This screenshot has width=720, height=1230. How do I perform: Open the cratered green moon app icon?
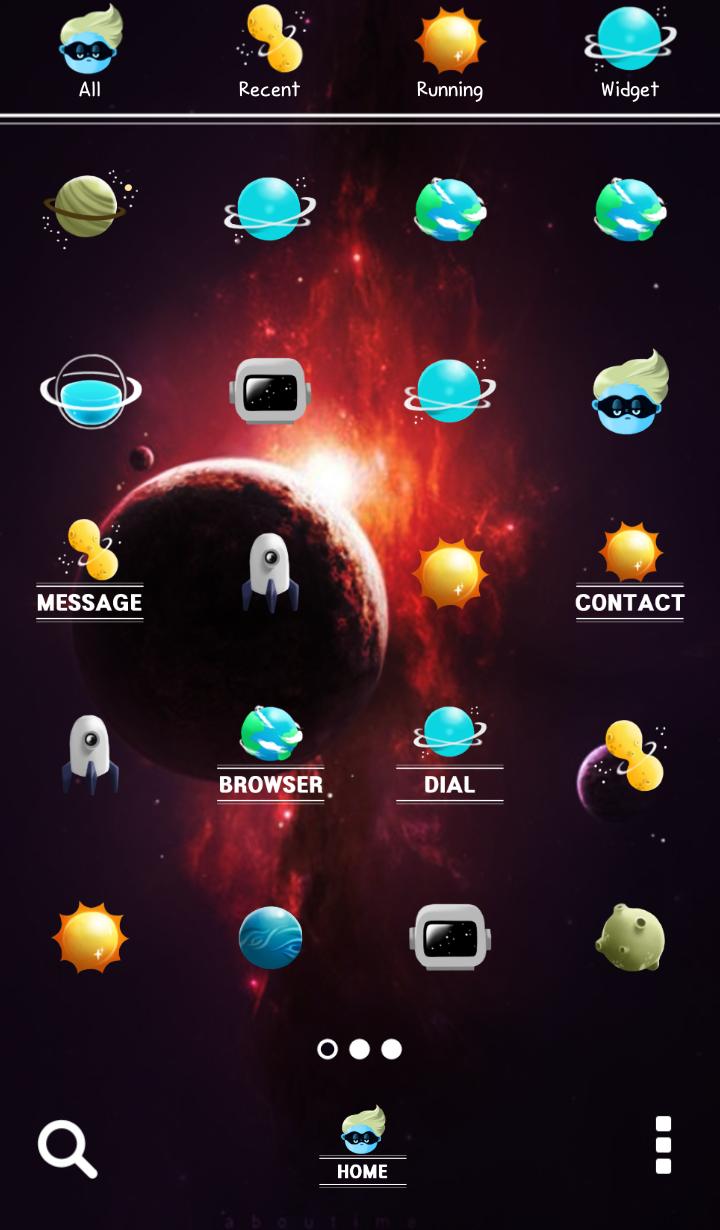tap(630, 938)
